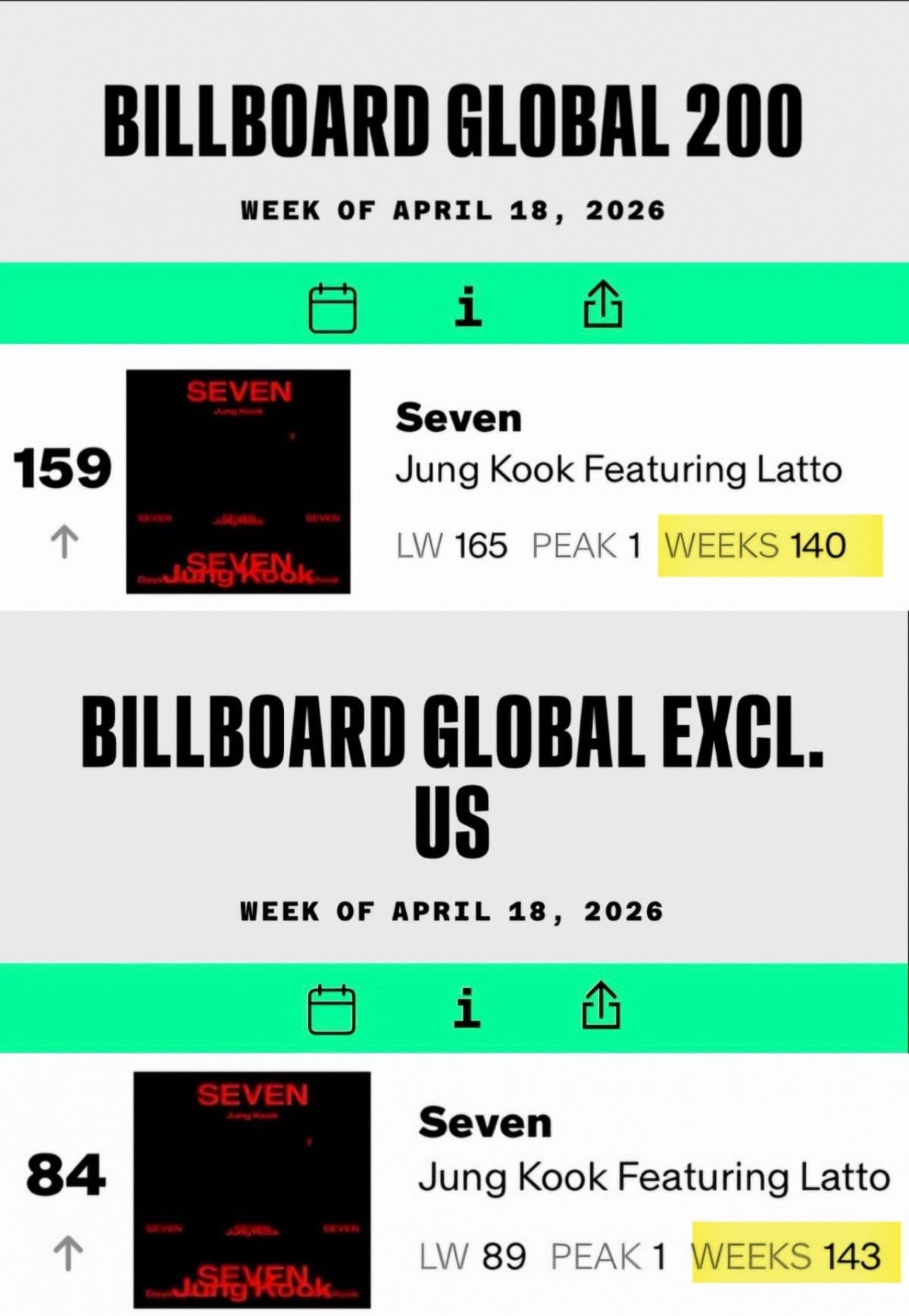The image size is (909, 1316).
Task: Open the song title Seven on Global 200
Action: [x=458, y=419]
